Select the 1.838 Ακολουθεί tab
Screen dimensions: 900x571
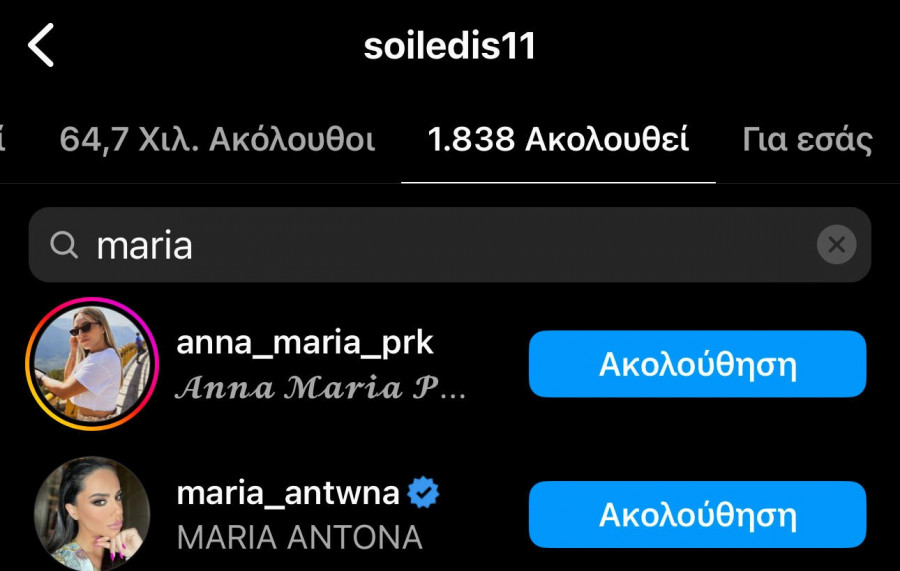[x=558, y=139]
